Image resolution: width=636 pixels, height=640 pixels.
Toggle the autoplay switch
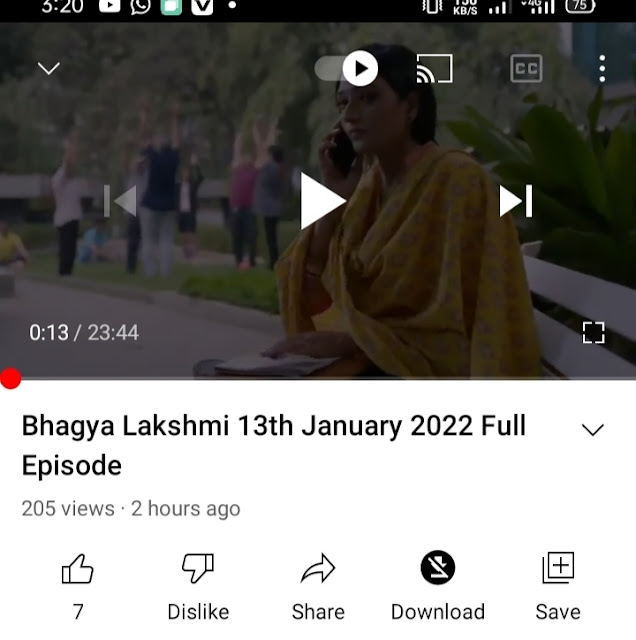tap(346, 69)
